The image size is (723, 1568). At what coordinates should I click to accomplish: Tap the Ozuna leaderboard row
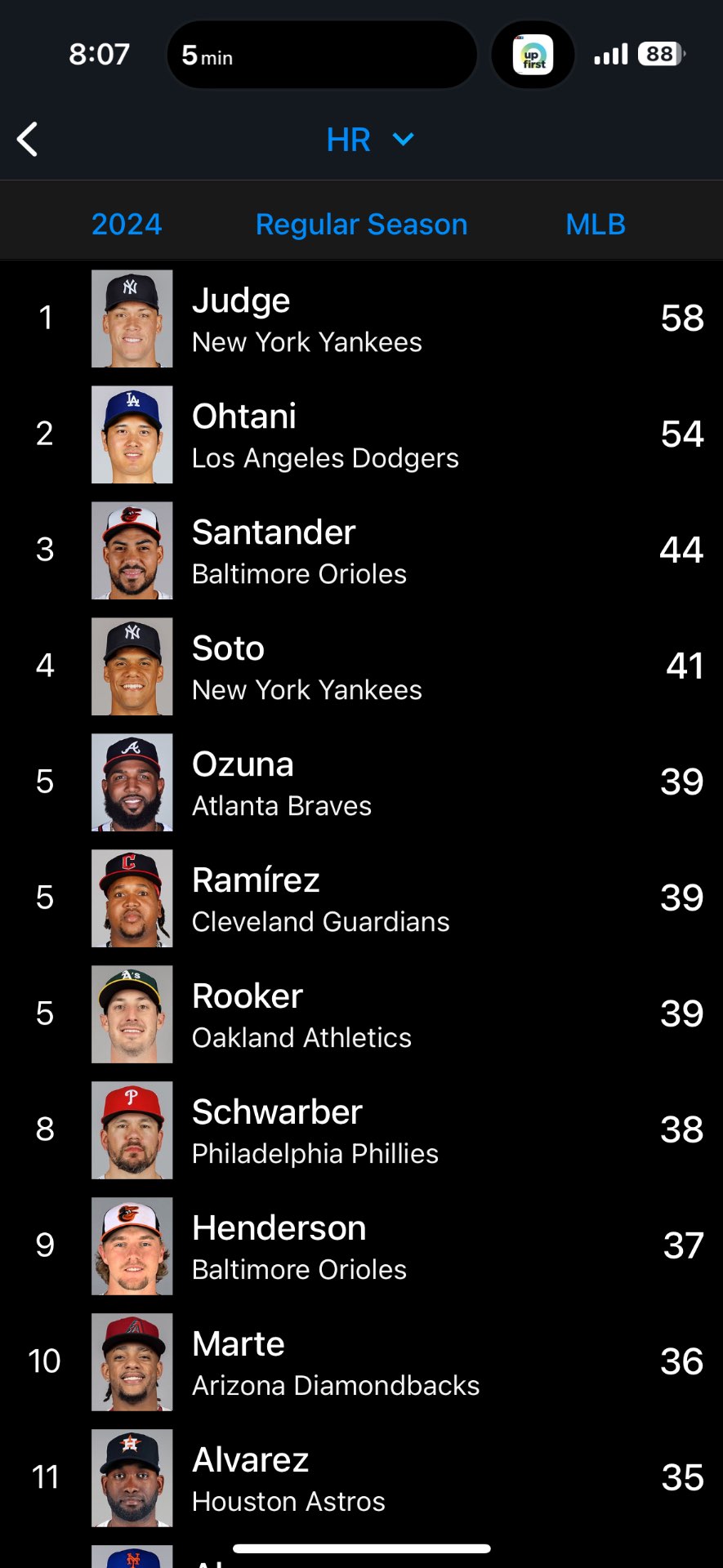361,782
